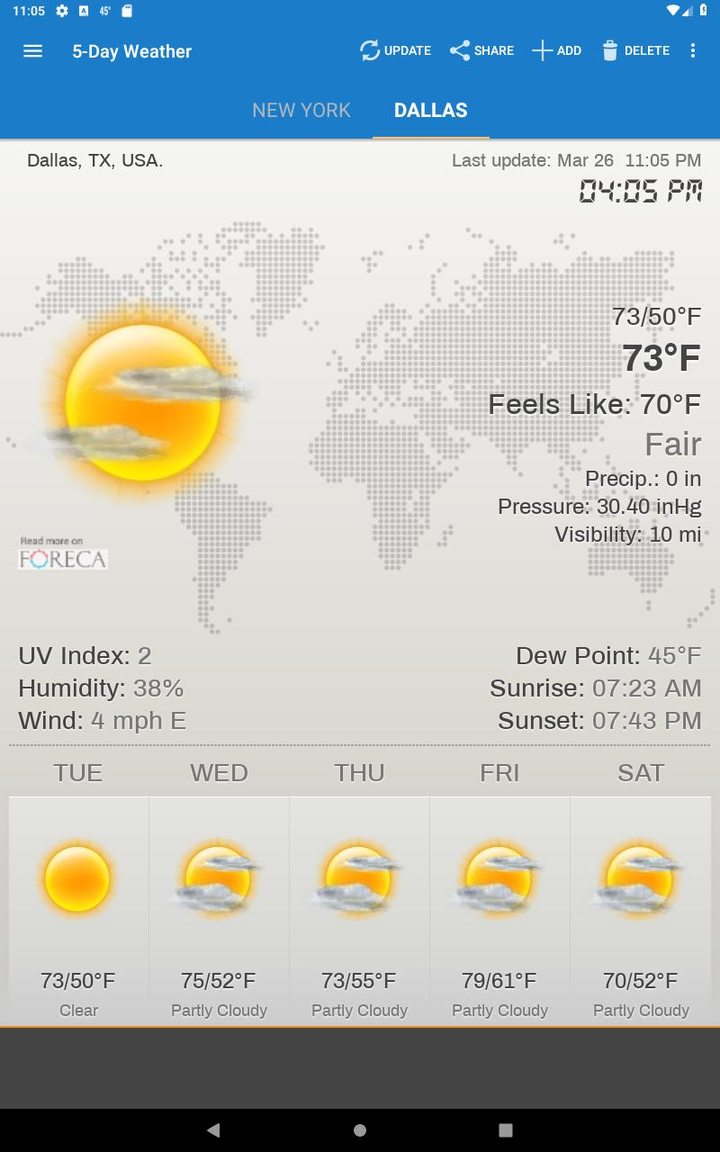Select the Dallas tab
Image resolution: width=720 pixels, height=1152 pixels.
tap(430, 110)
